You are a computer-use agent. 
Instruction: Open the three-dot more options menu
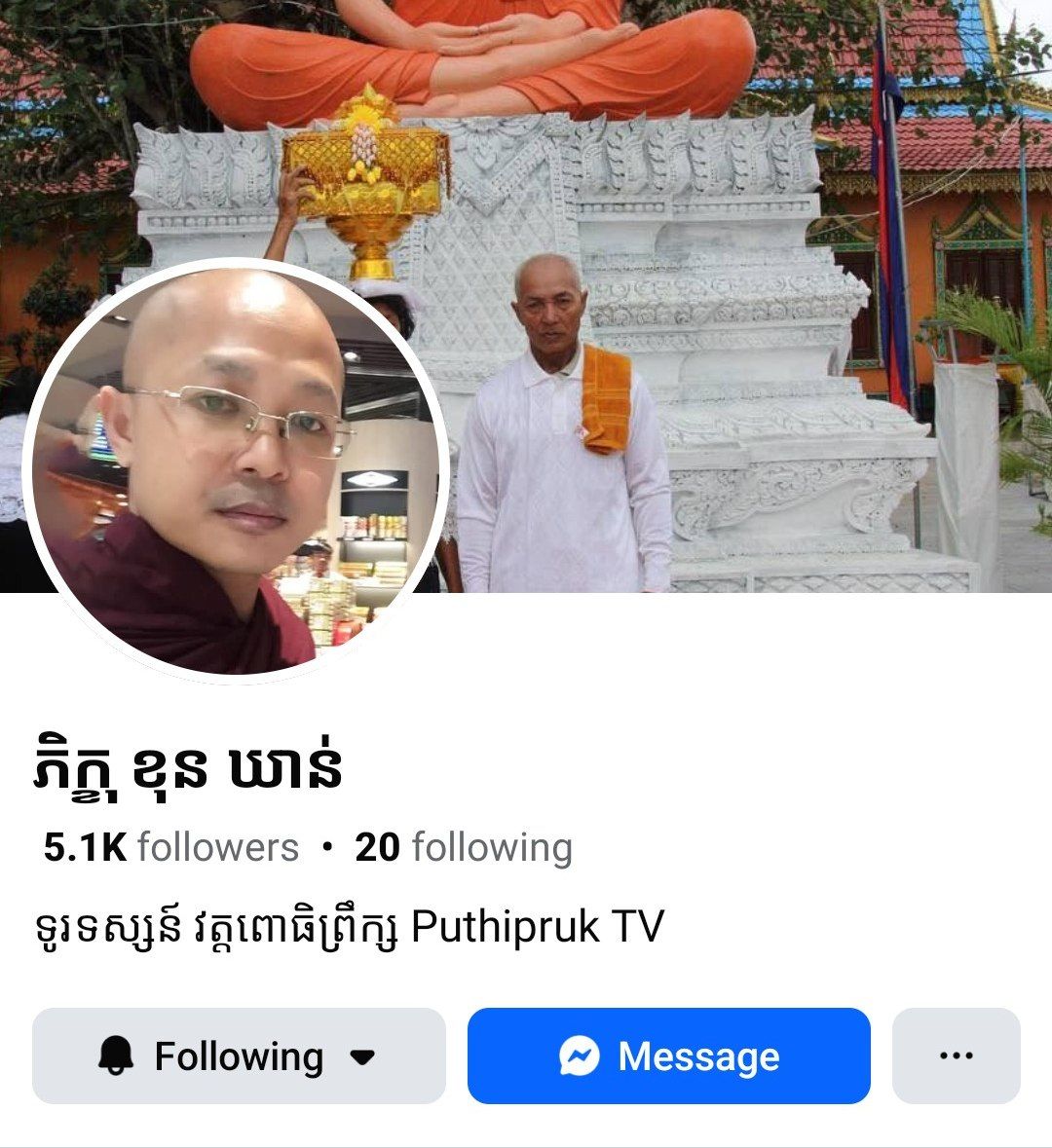(x=956, y=1056)
